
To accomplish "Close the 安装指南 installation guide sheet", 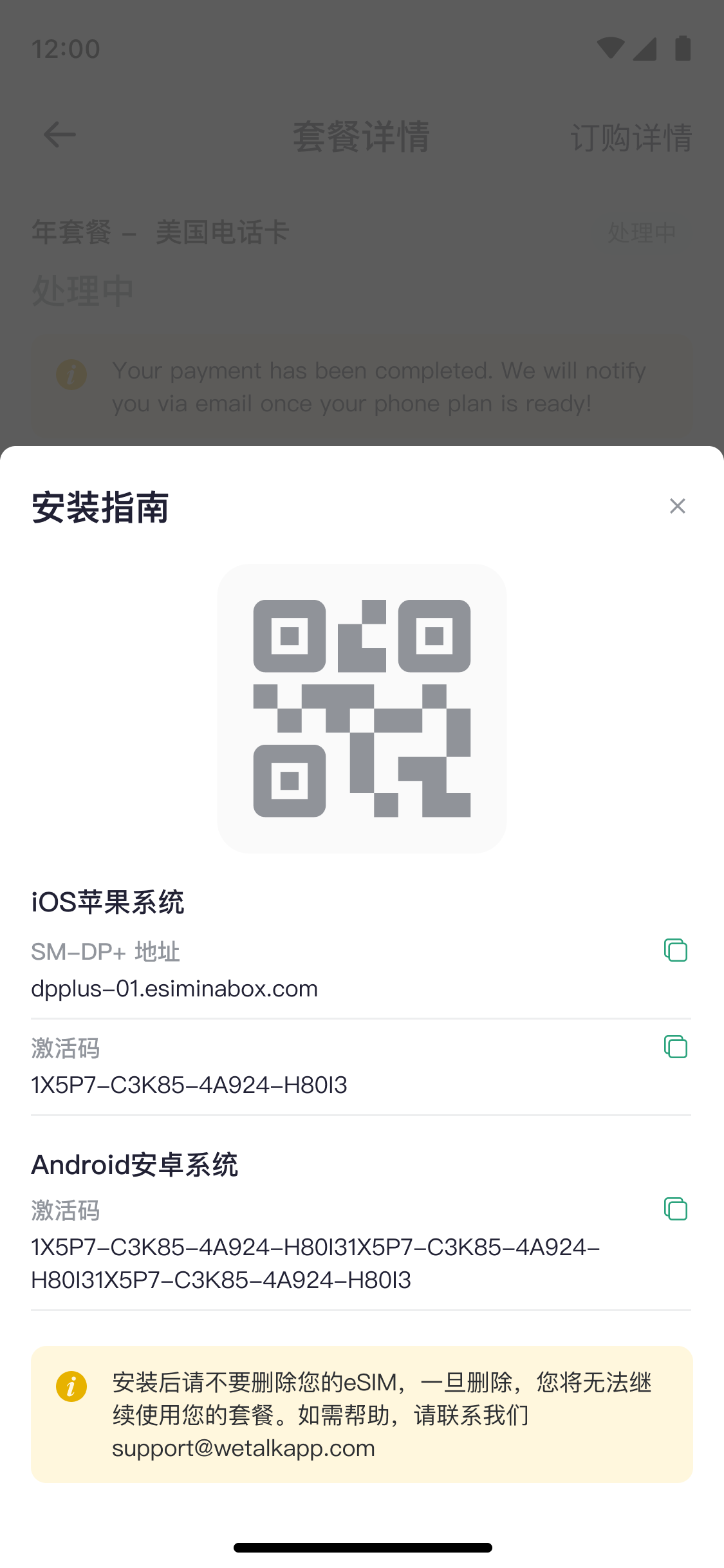I will click(x=677, y=506).
